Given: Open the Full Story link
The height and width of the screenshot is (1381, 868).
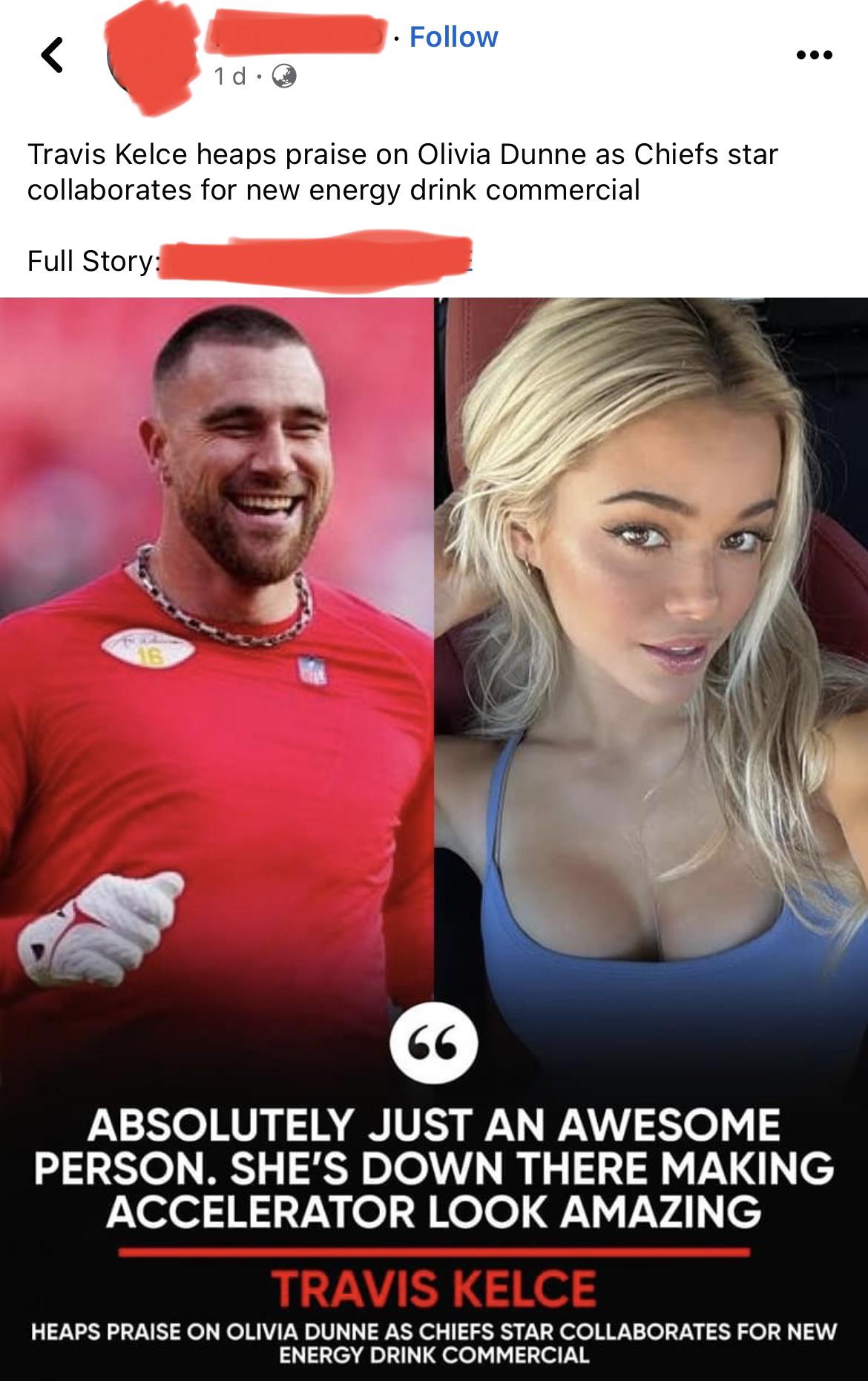Looking at the screenshot, I should [x=318, y=260].
